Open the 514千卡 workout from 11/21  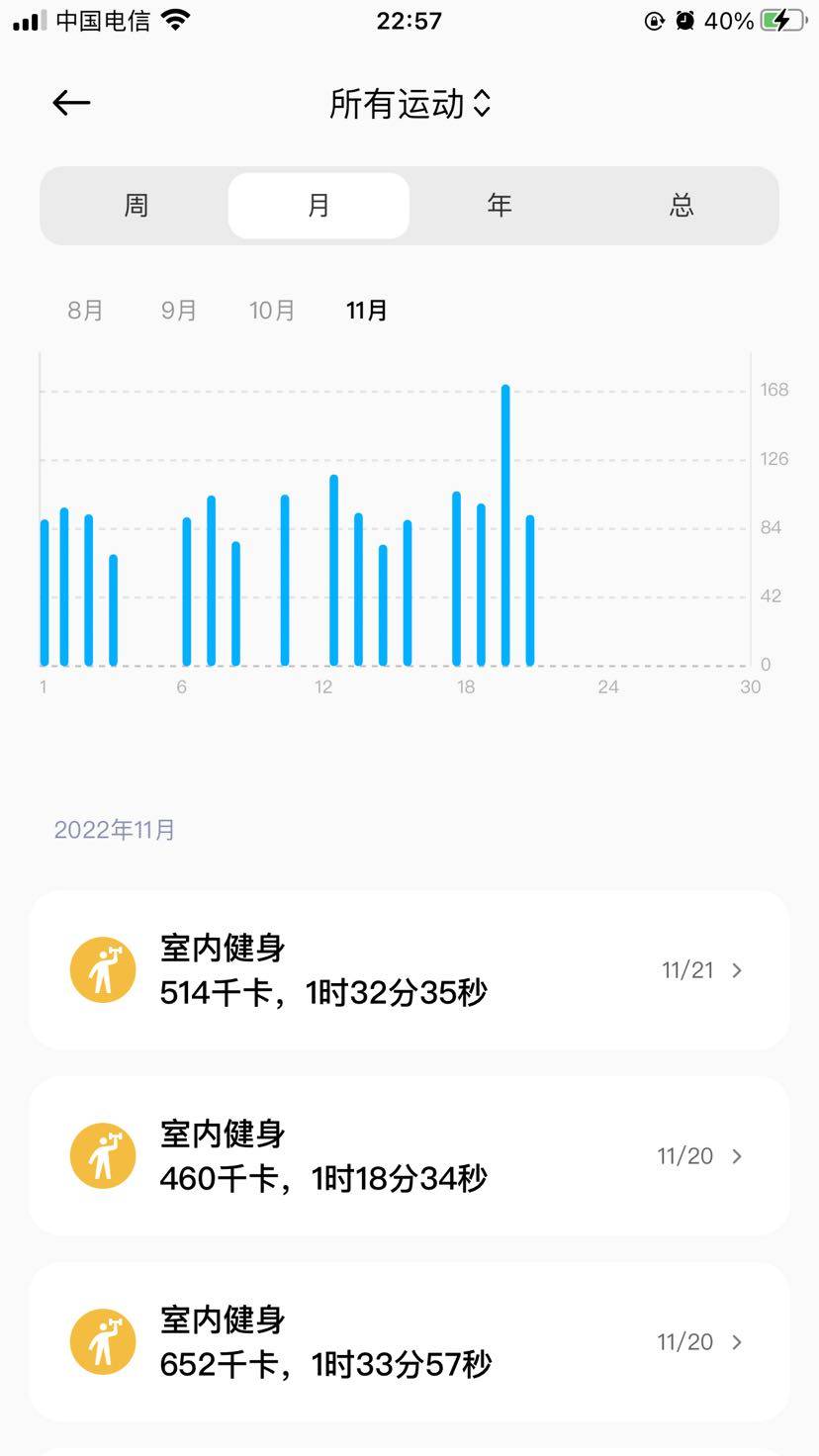tap(409, 970)
